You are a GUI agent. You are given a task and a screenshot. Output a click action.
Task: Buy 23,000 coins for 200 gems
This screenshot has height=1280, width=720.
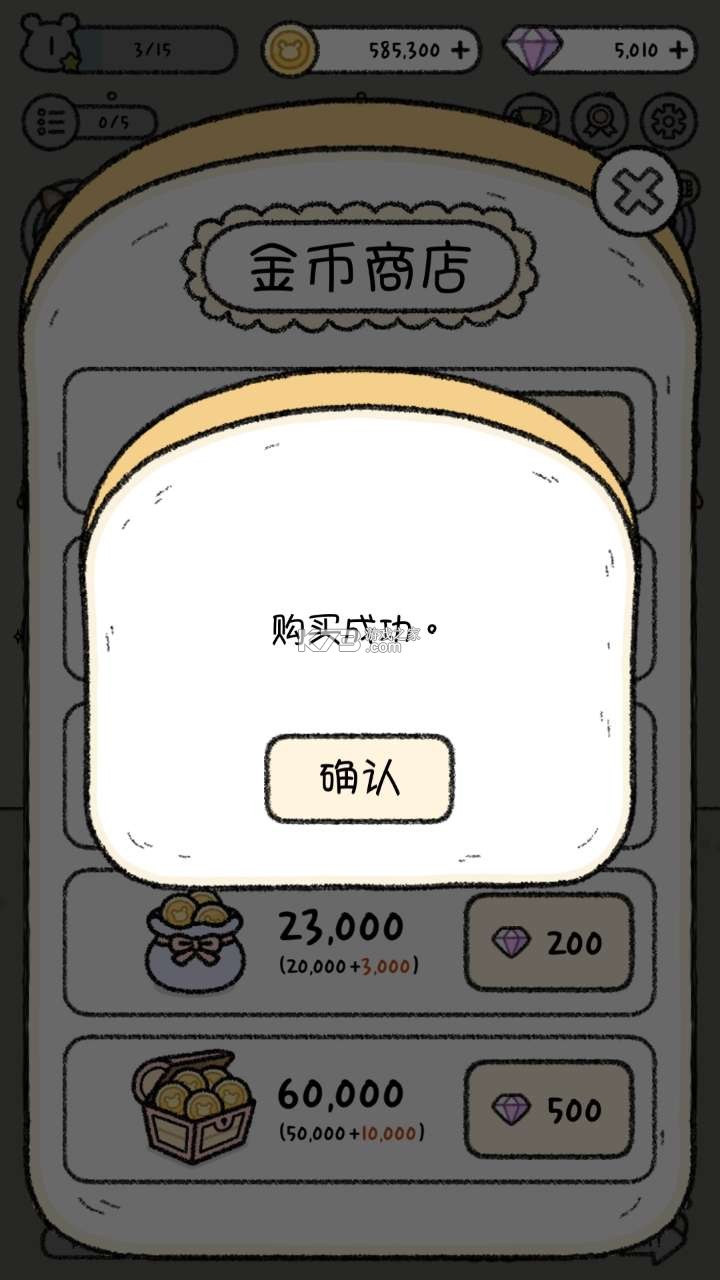tap(548, 942)
